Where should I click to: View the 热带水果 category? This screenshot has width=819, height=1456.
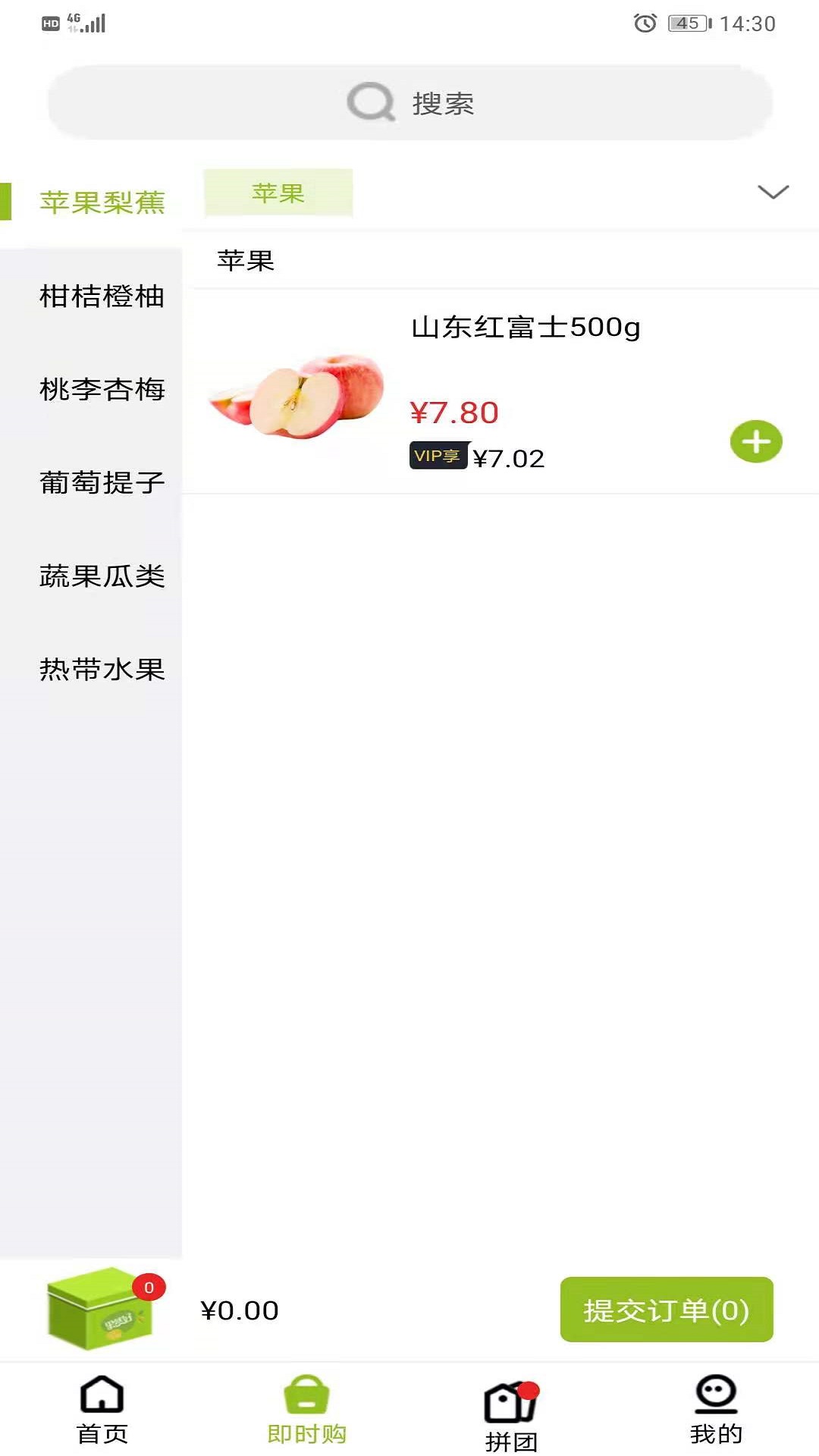tap(102, 669)
